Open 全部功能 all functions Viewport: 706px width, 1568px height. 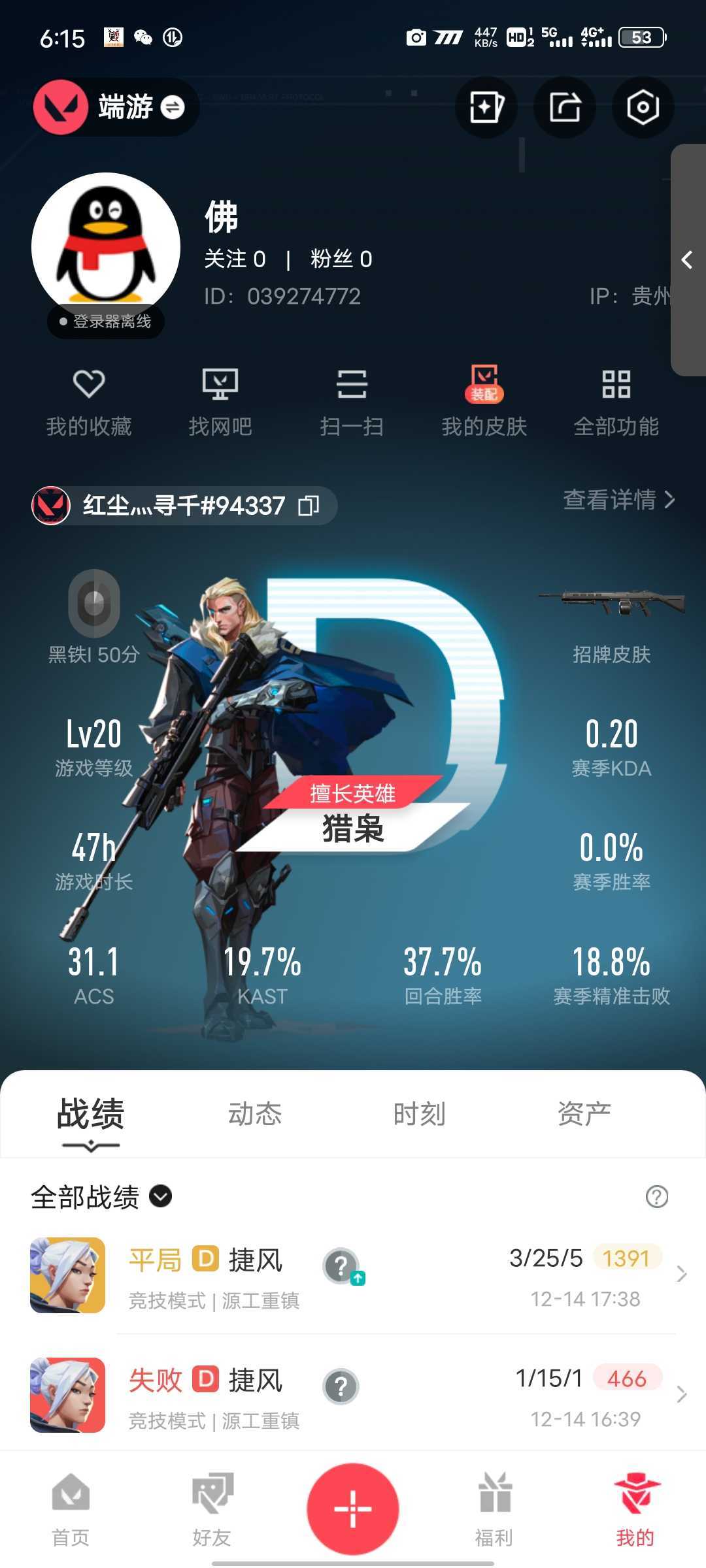(616, 401)
